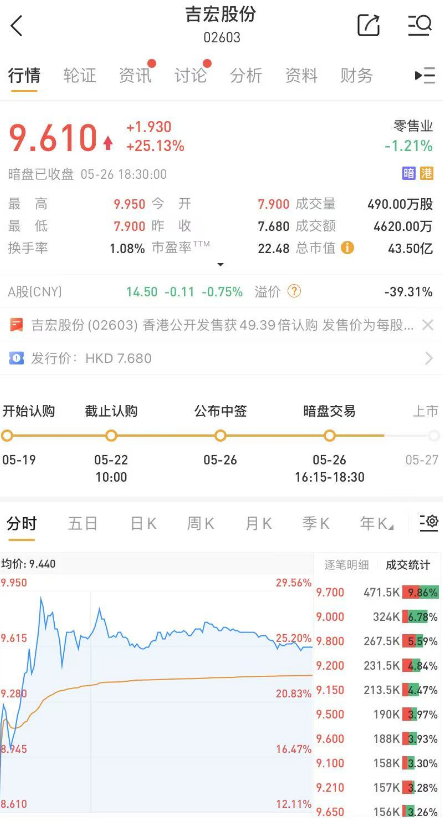This screenshot has width=443, height=823.
Task: Tap the 溢价 question mark help
Action: point(294,291)
